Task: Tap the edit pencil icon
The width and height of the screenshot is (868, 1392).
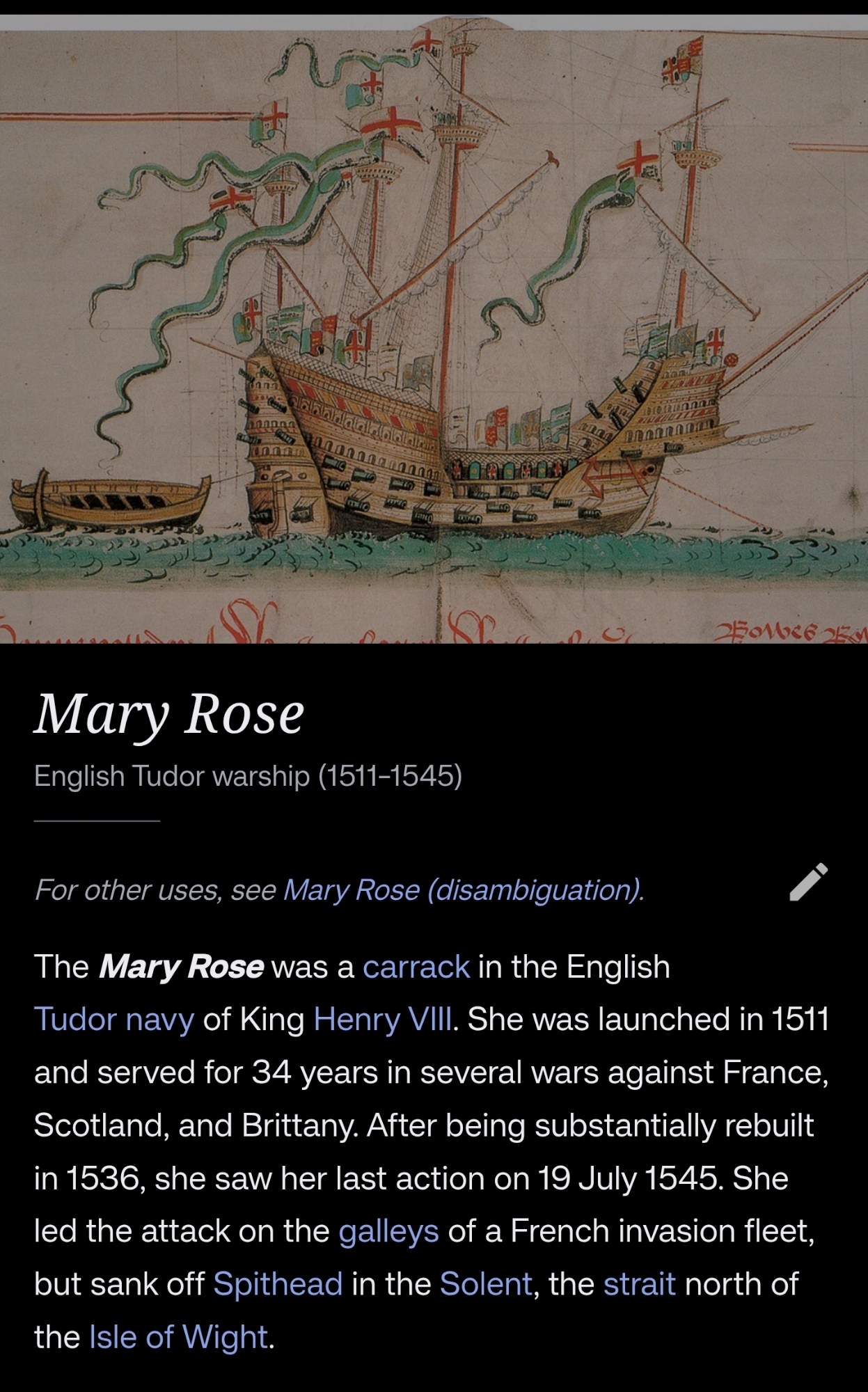Action: point(808,883)
